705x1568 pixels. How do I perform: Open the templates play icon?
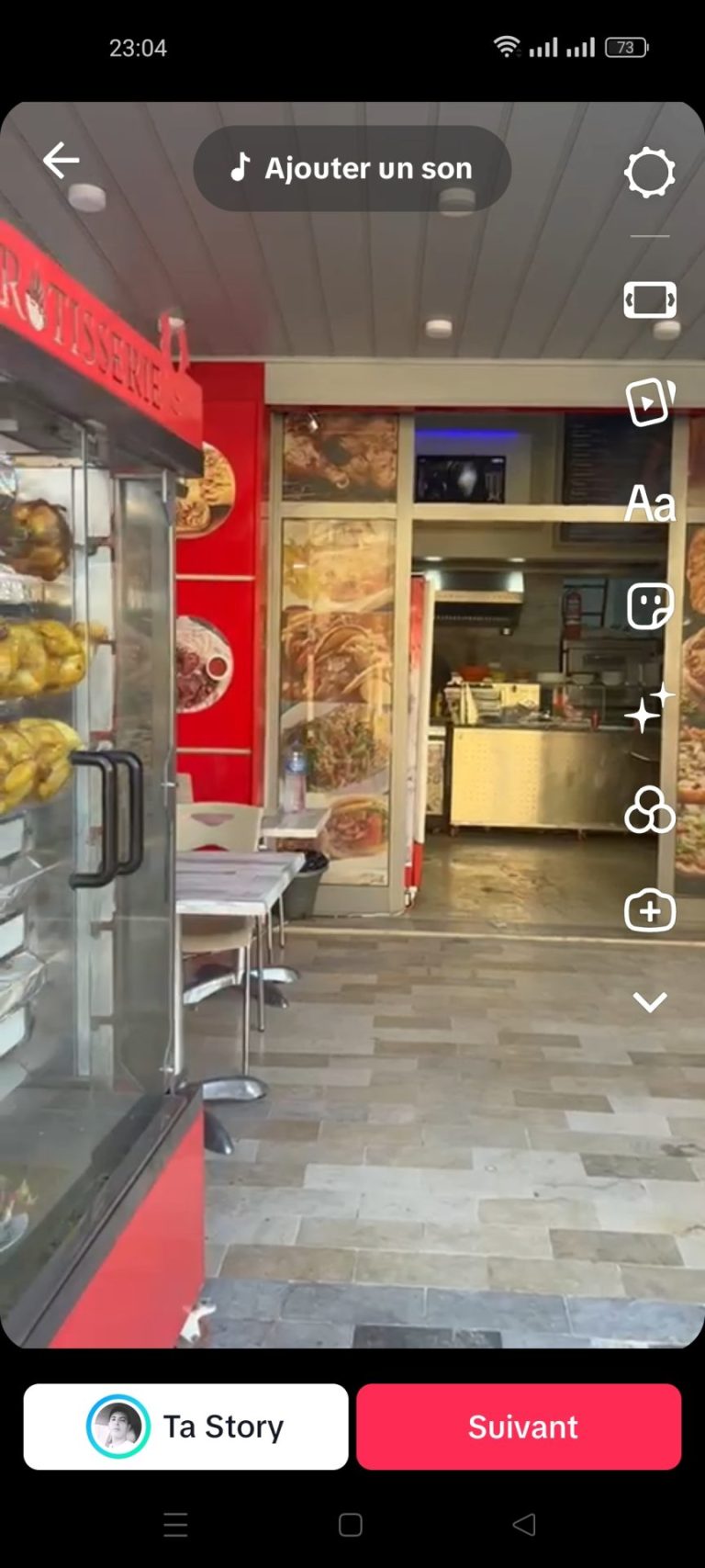[649, 401]
